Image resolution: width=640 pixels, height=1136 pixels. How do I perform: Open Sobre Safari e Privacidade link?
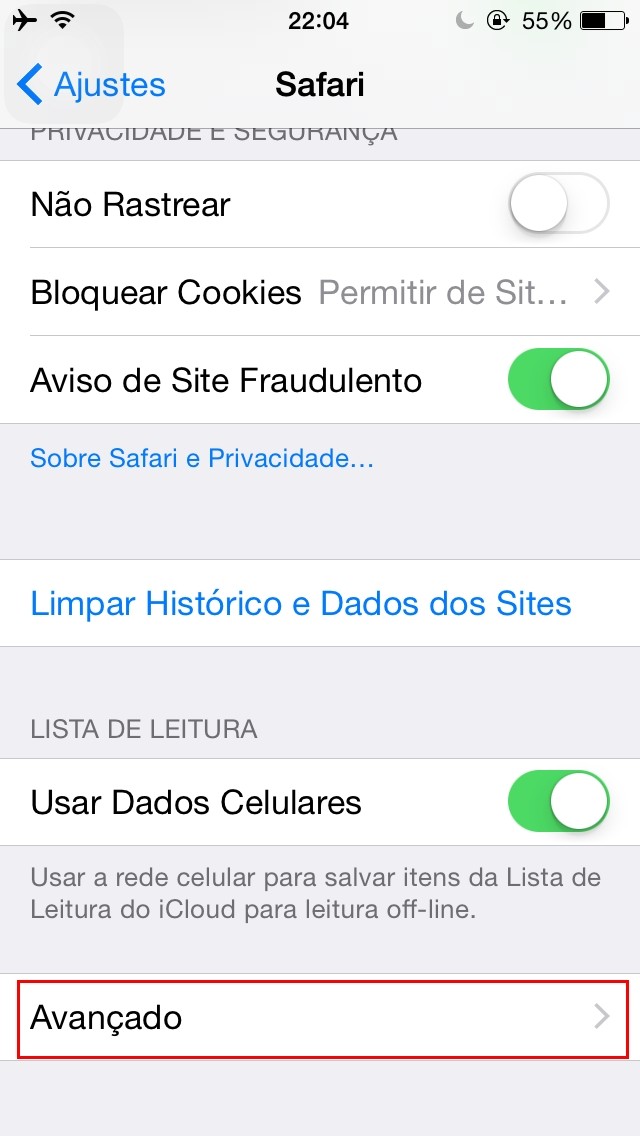click(x=201, y=458)
